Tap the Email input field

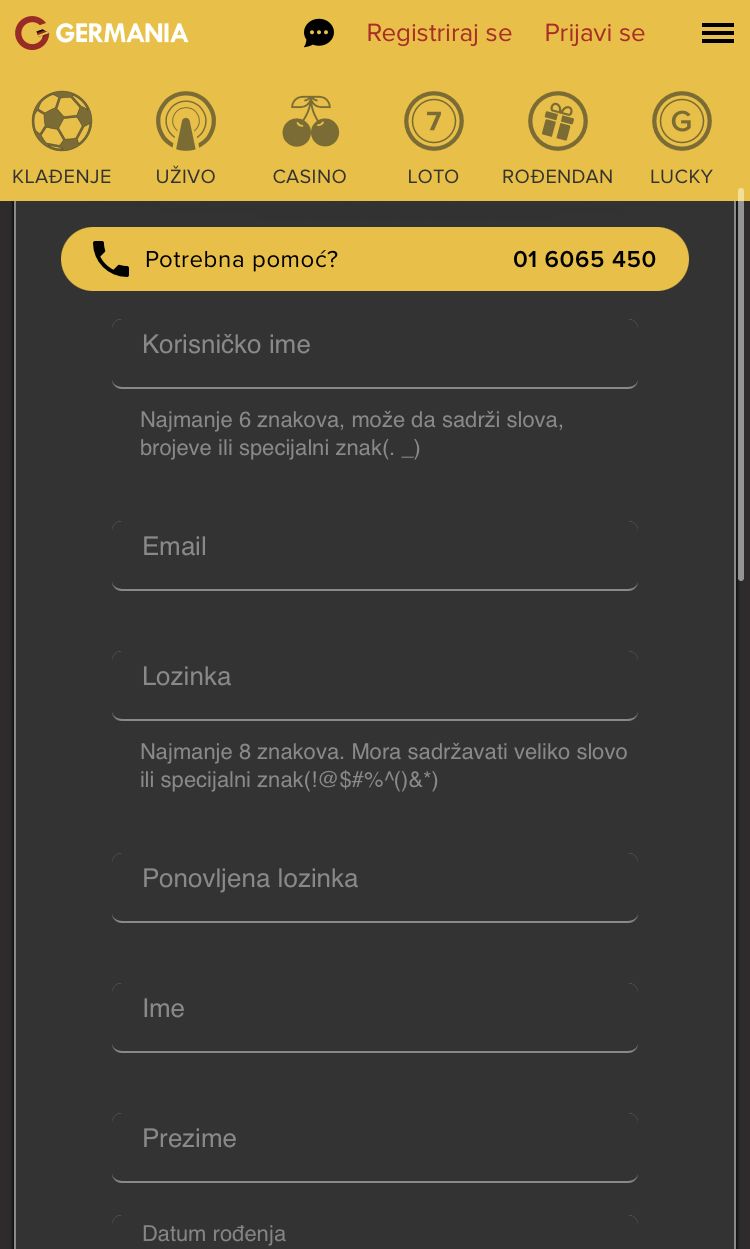[375, 555]
